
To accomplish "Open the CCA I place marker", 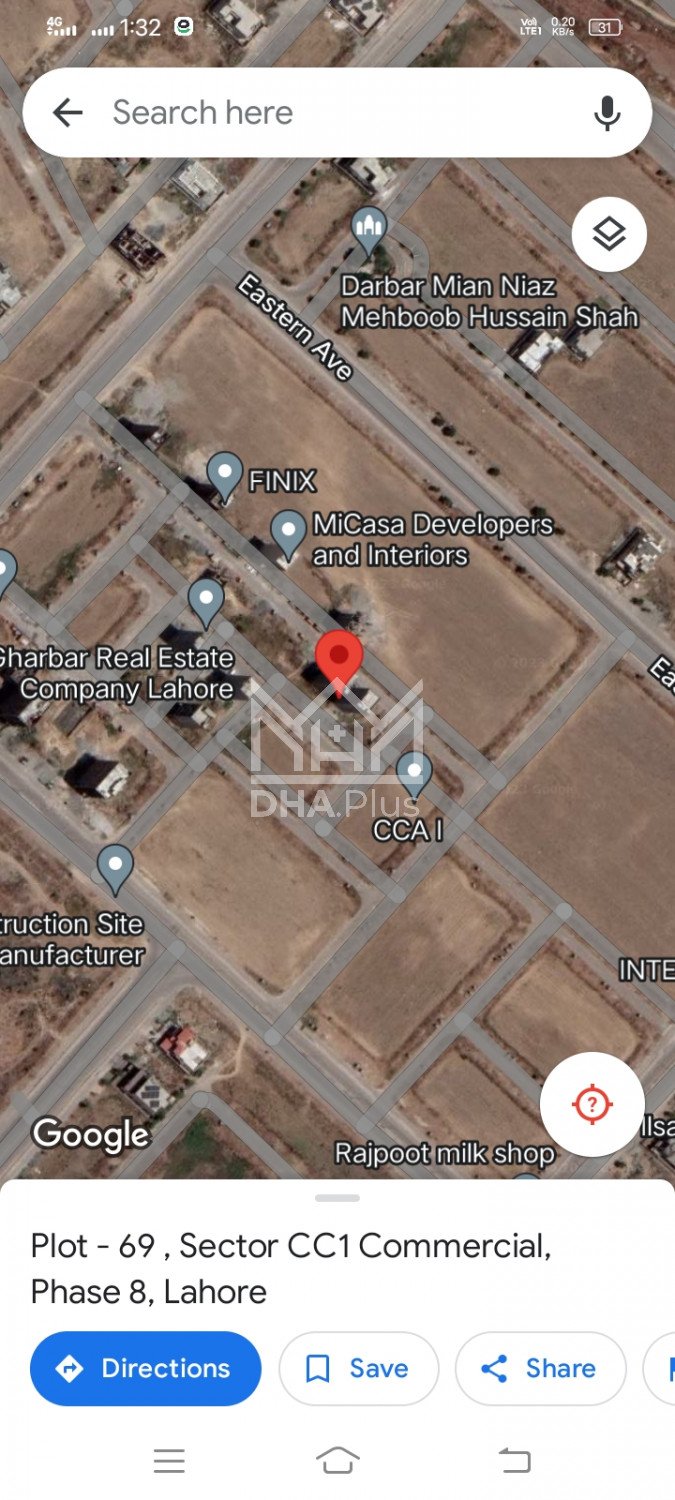I will 414,773.
